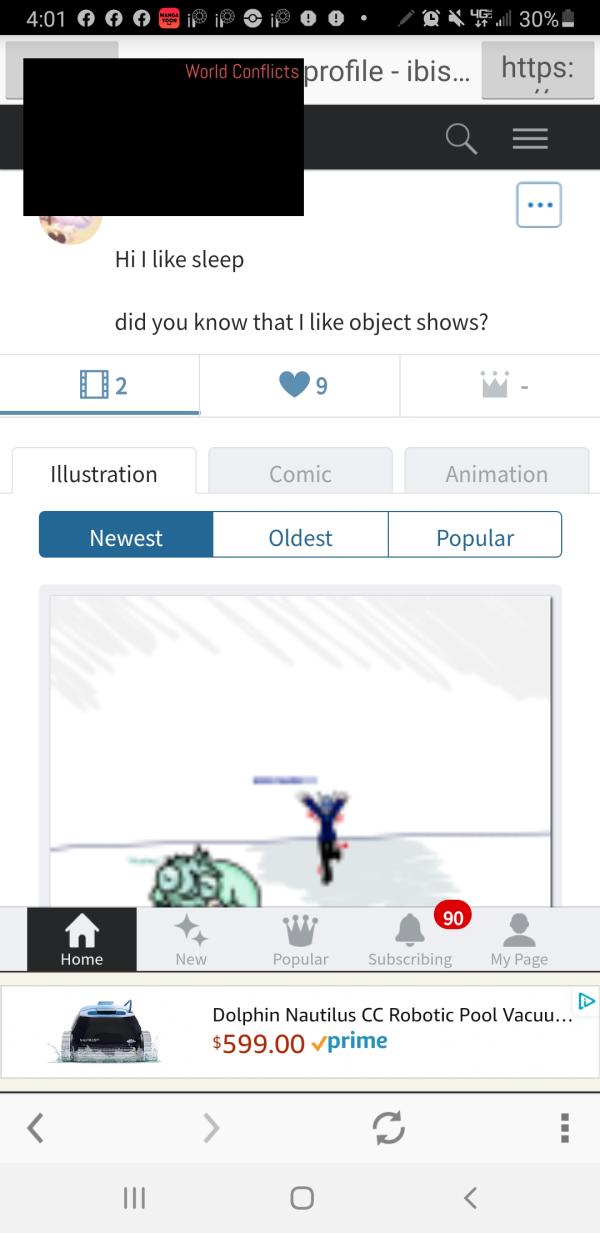Select the Illustration tab
This screenshot has height=1233, width=600.
104,474
